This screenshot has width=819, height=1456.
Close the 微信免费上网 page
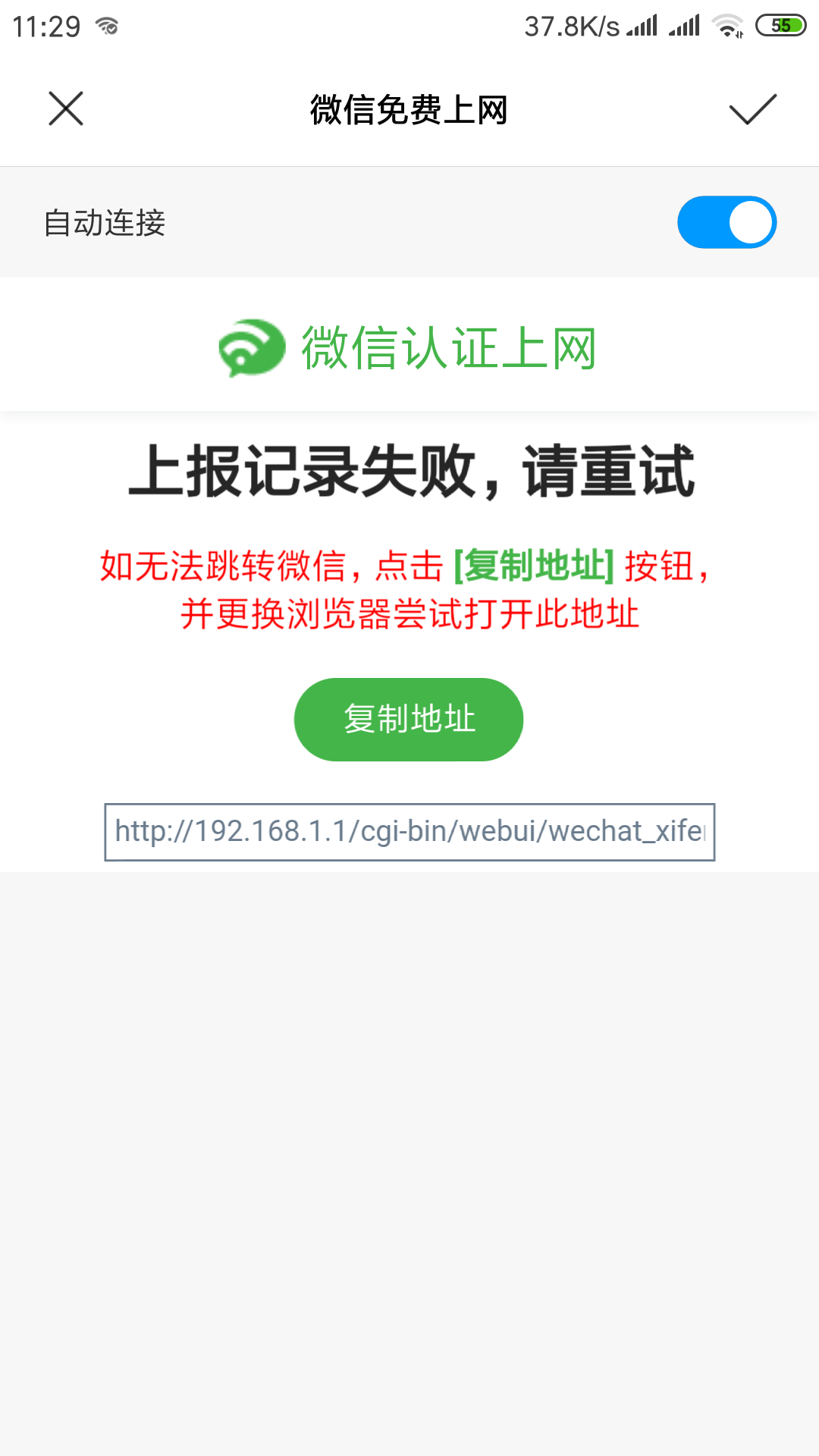point(66,108)
